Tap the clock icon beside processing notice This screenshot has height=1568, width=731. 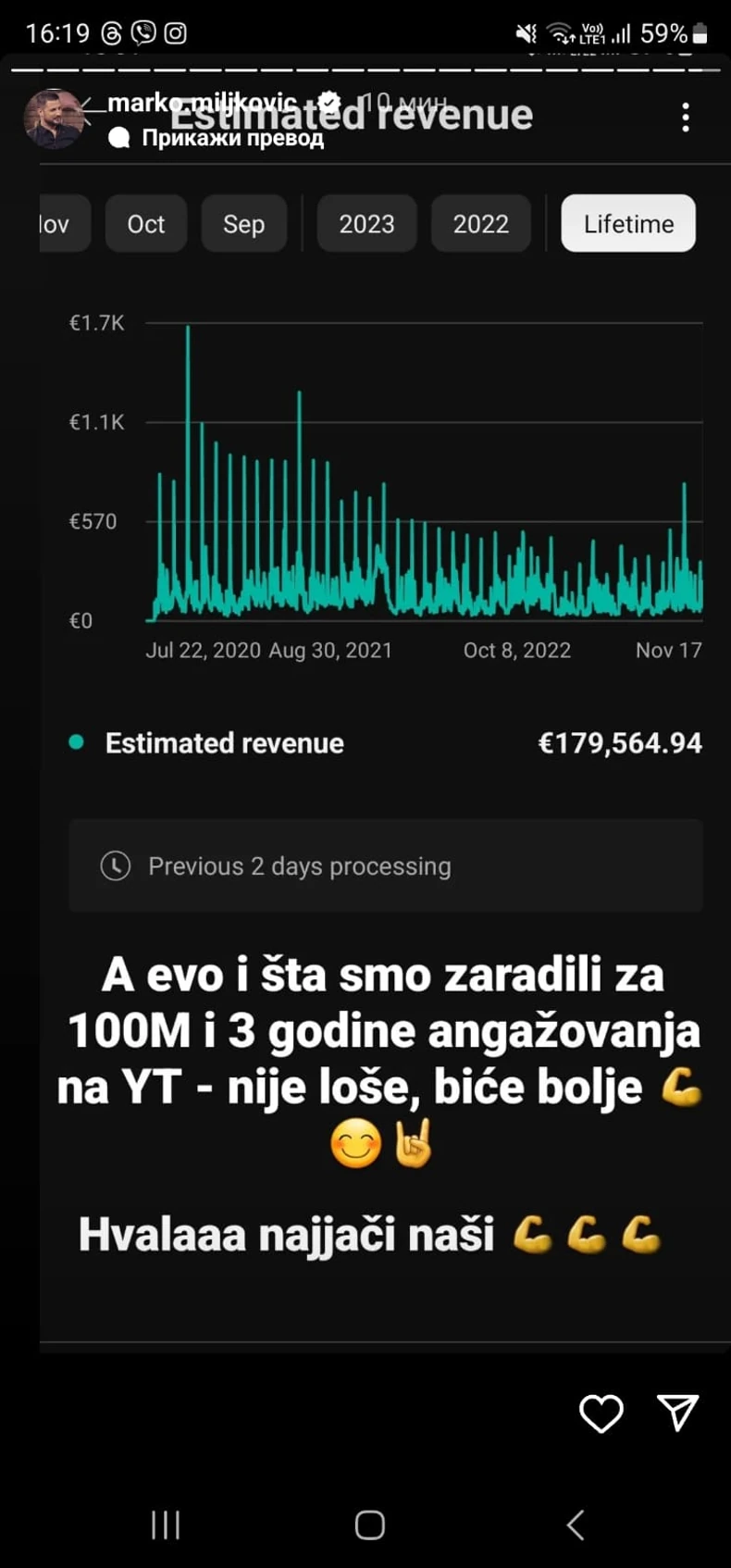coord(114,865)
